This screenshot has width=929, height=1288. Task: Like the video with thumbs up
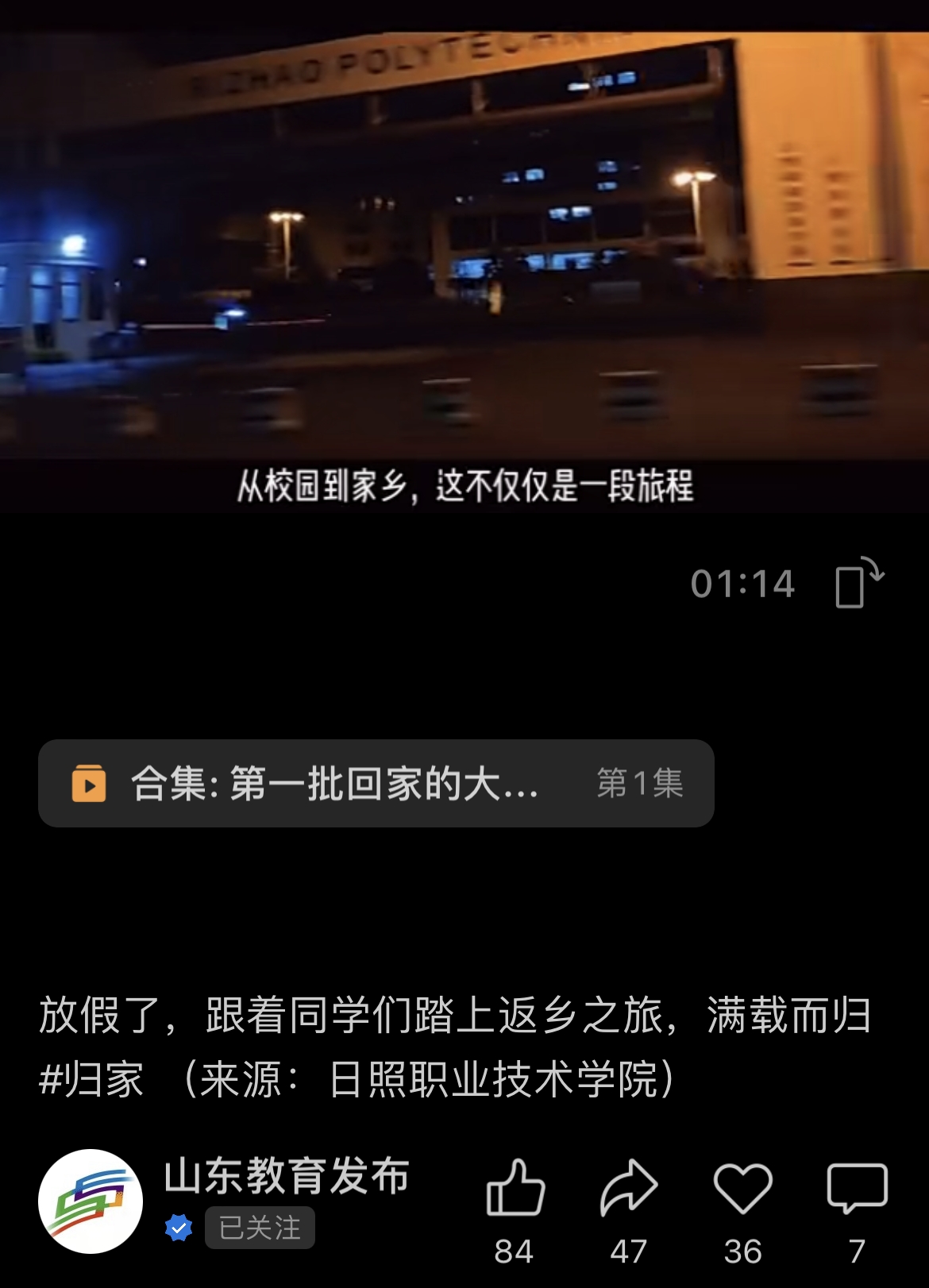click(515, 1189)
